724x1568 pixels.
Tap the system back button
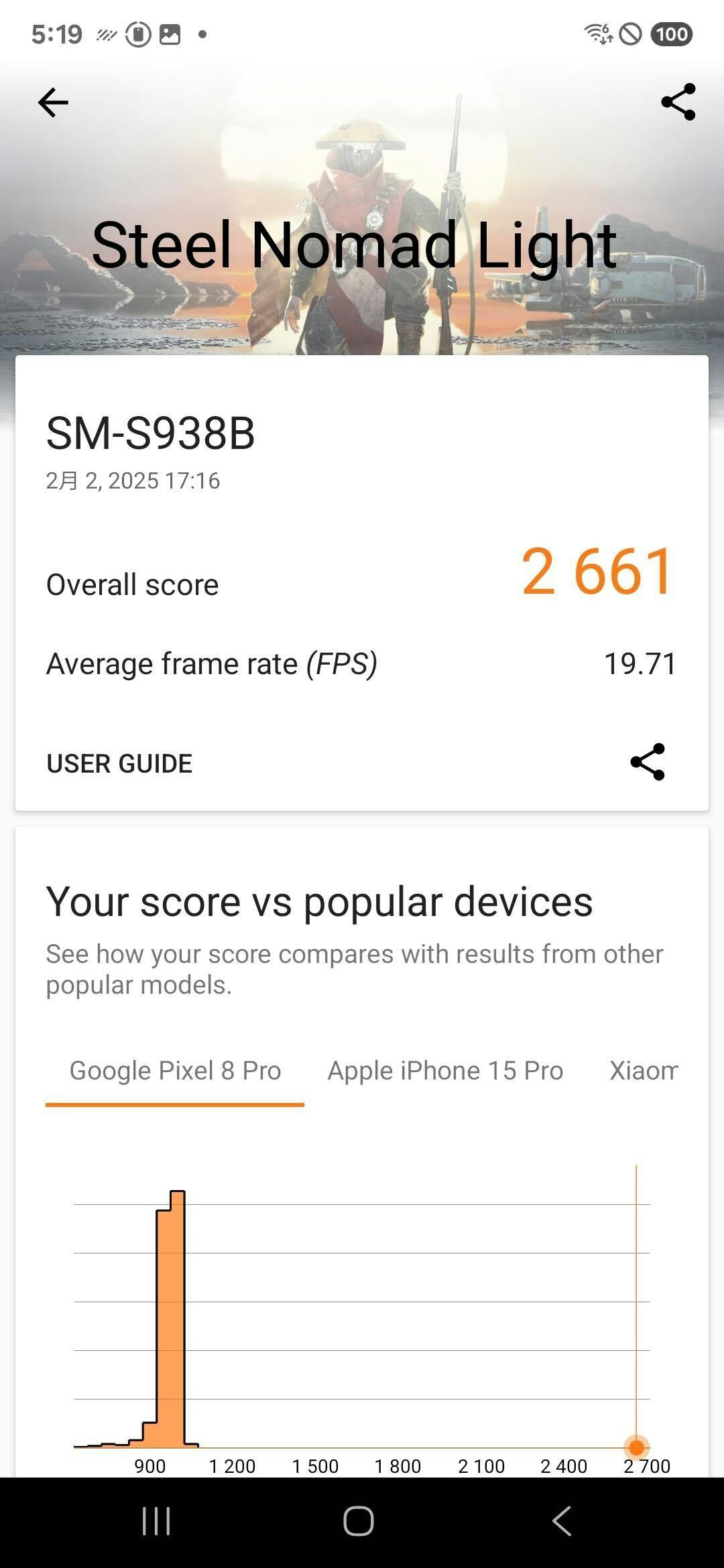(x=562, y=1521)
